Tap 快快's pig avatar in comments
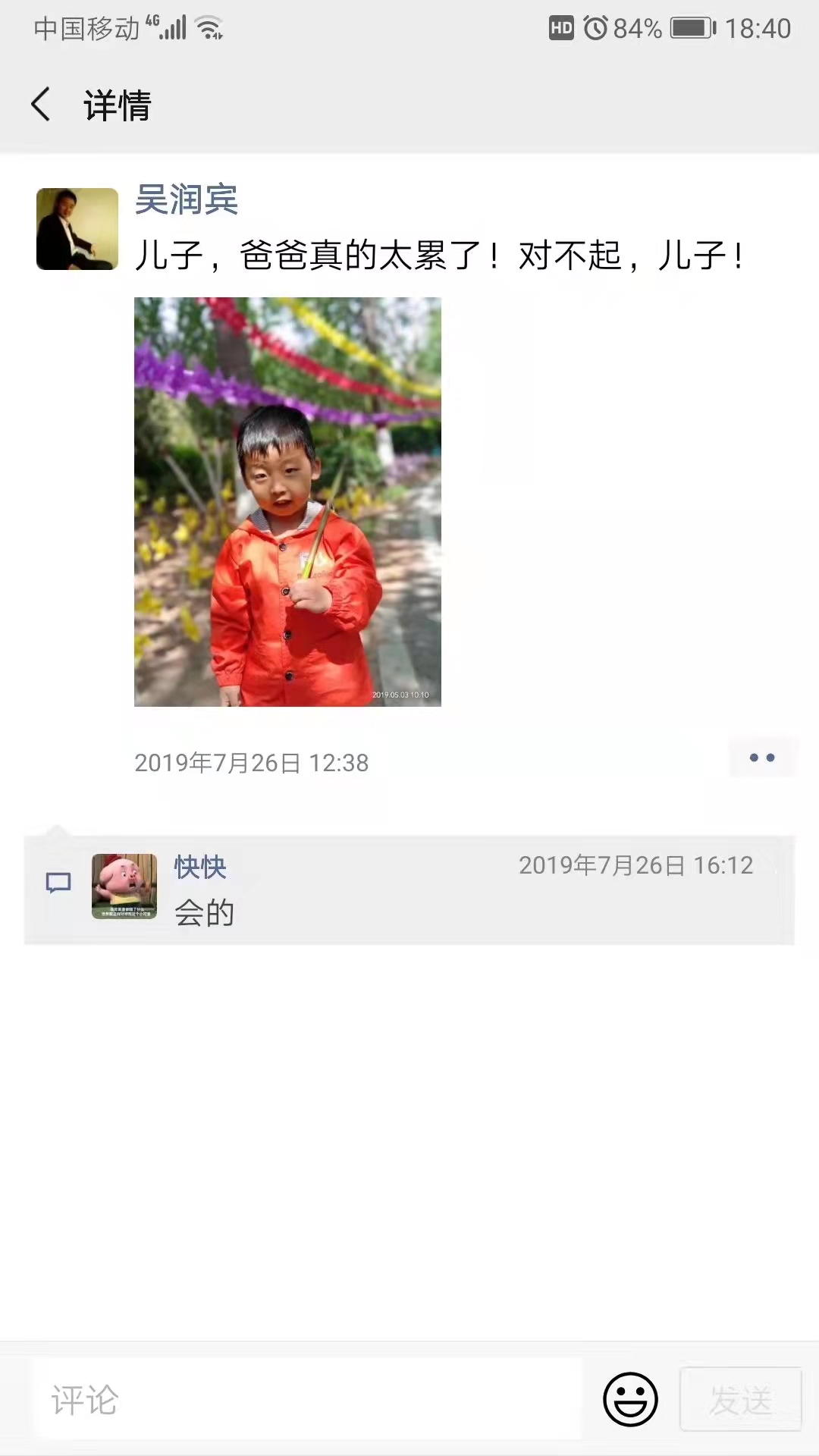The width and height of the screenshot is (819, 1456). pyautogui.click(x=124, y=886)
